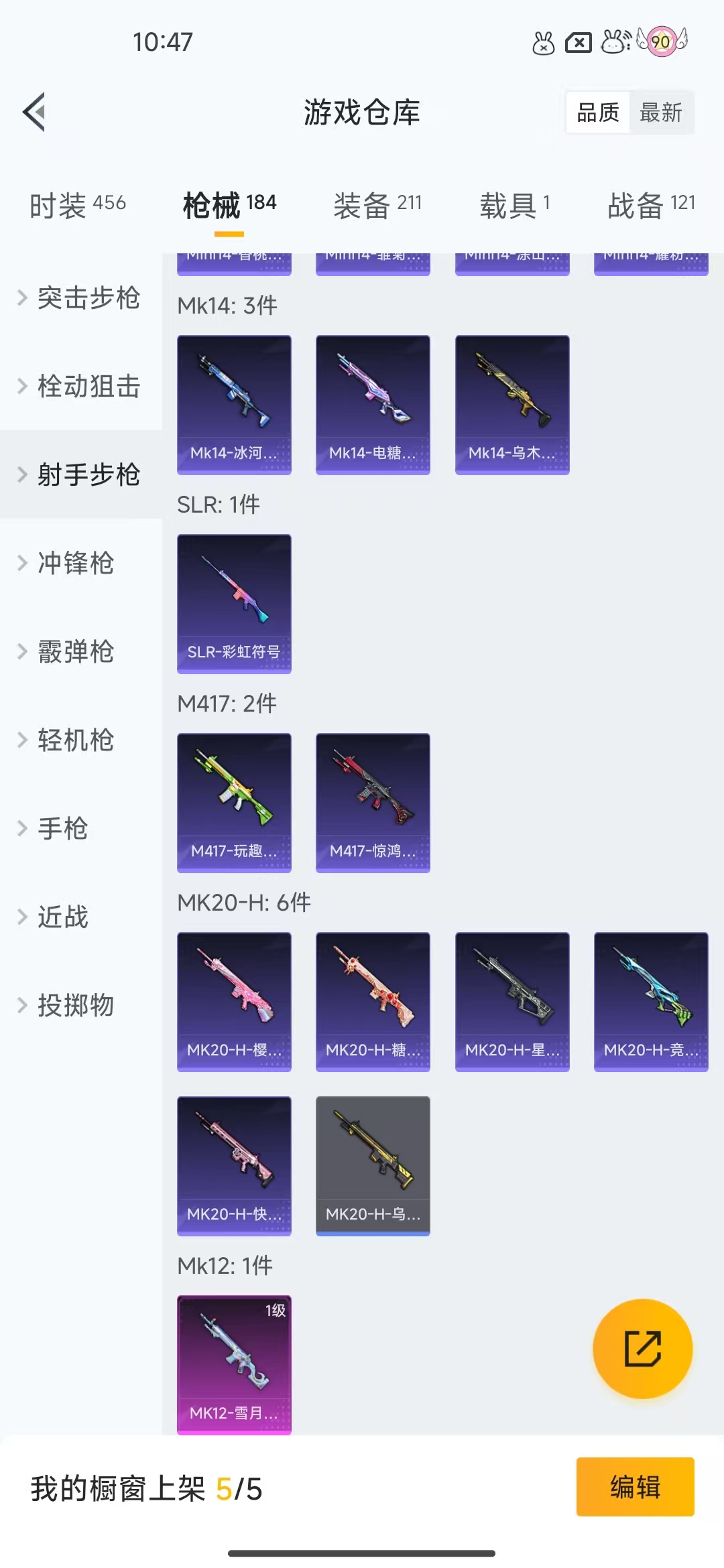This screenshot has height=1568, width=724.
Task: Open the Mk14-冰河 skin tile
Action: [x=234, y=405]
